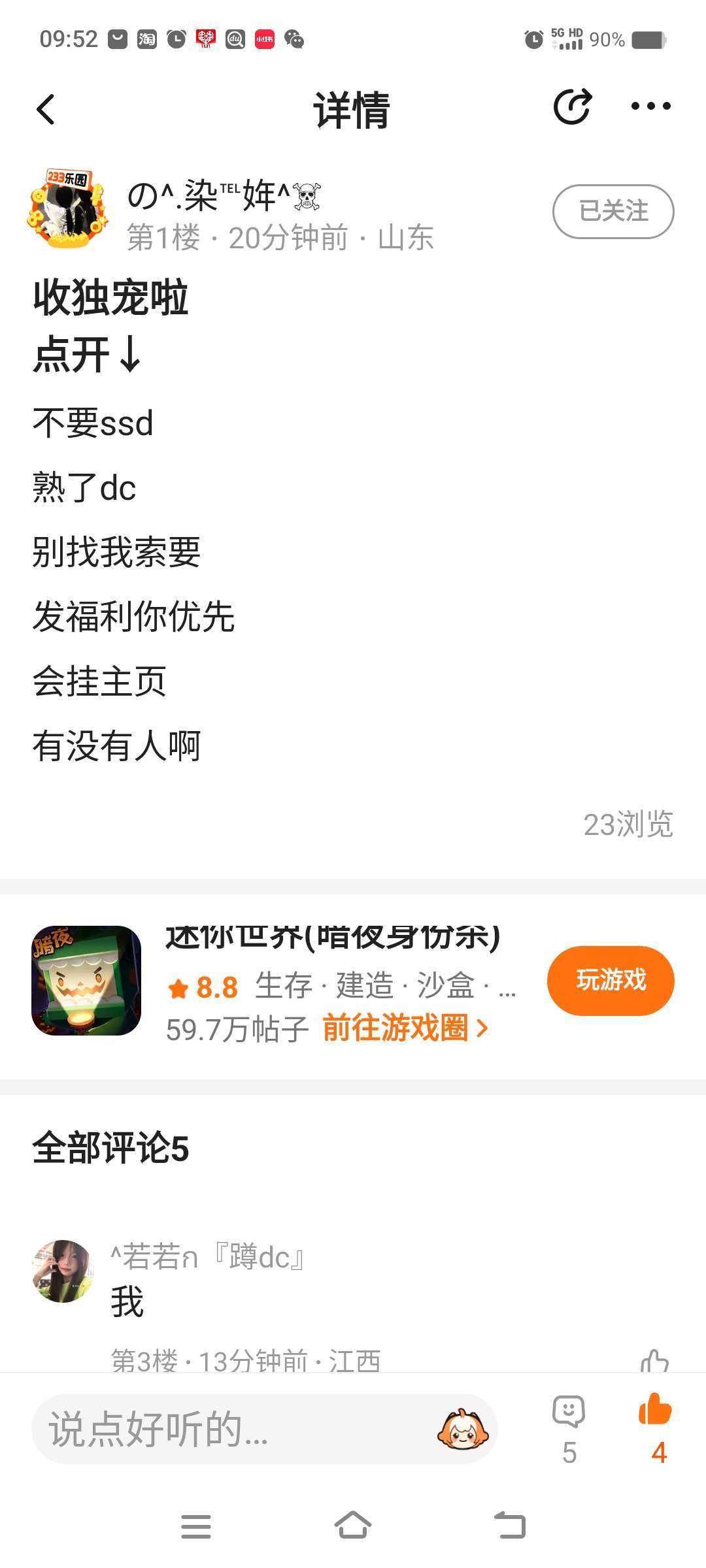View commenter 若若's avatar
The image size is (706, 1568).
click(63, 1271)
